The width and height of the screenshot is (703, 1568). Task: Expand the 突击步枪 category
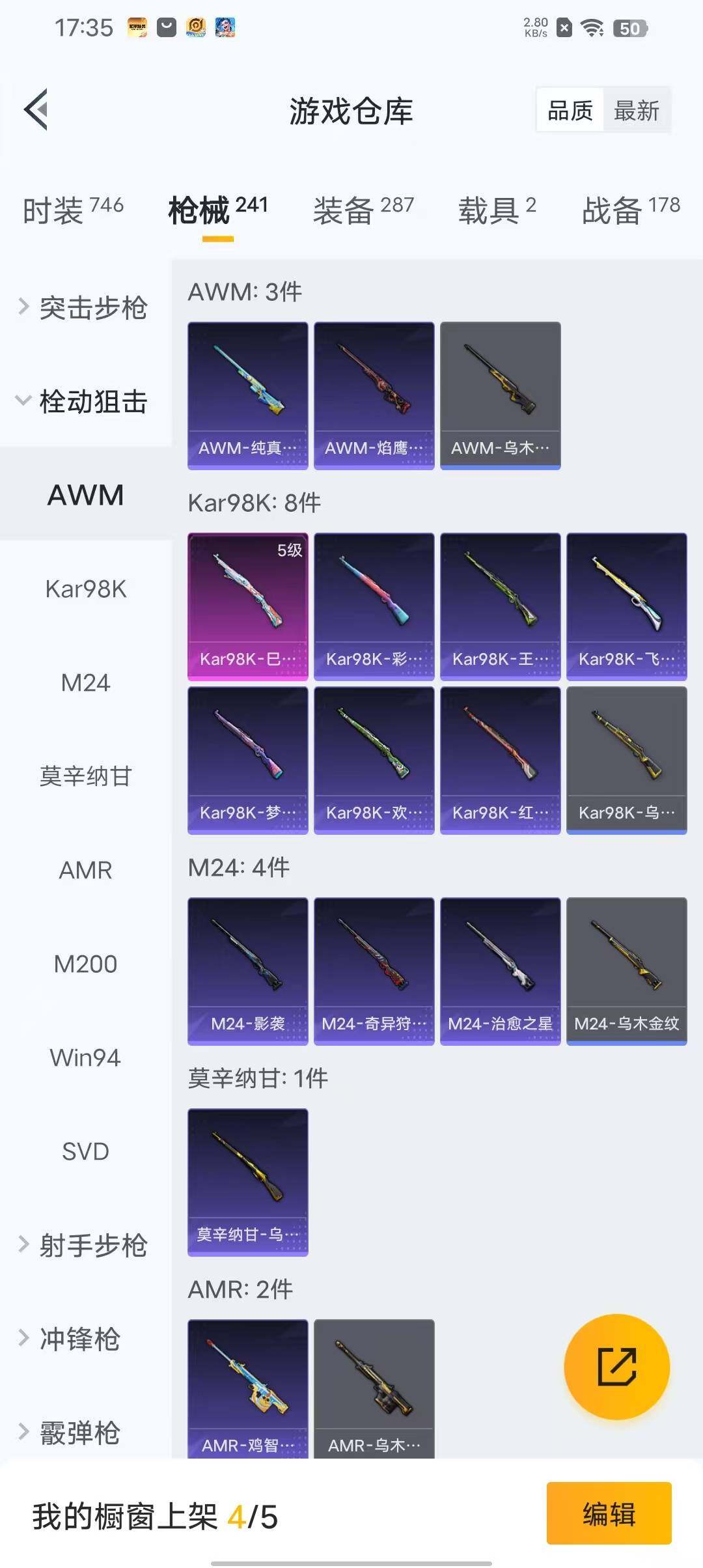click(x=85, y=307)
